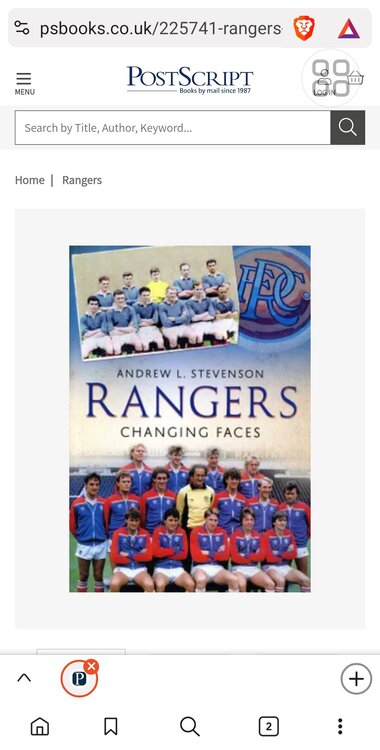Open the shopping basket

pyautogui.click(x=356, y=77)
